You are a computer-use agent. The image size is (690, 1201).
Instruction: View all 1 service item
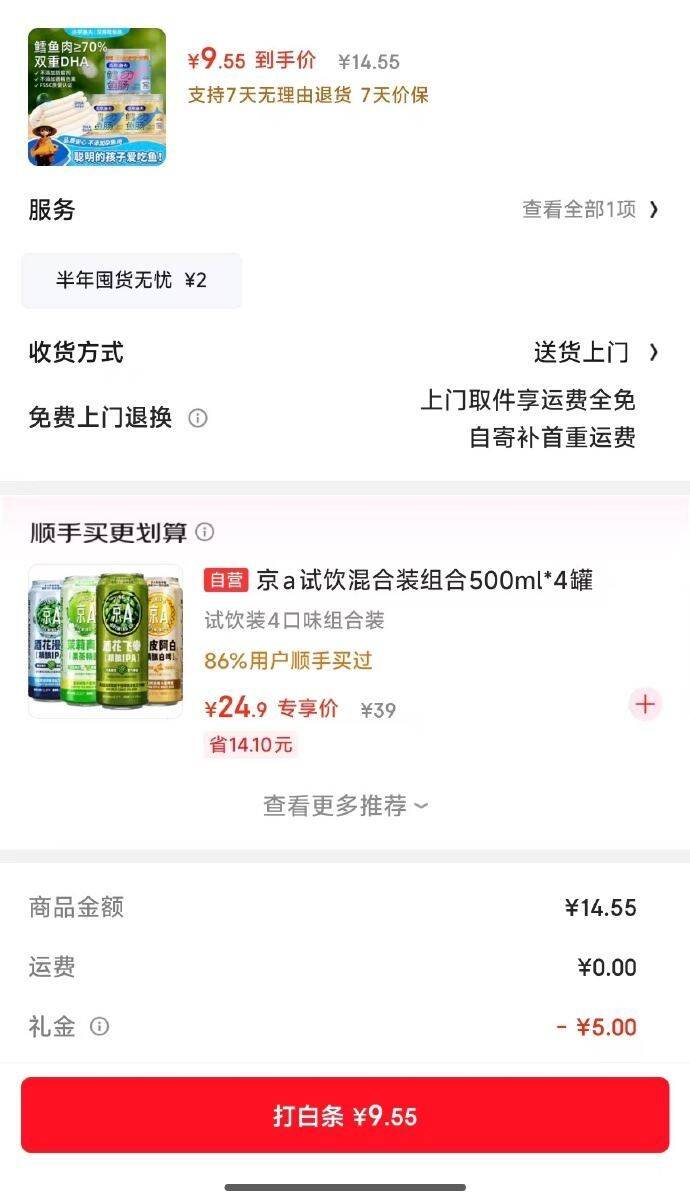point(590,210)
